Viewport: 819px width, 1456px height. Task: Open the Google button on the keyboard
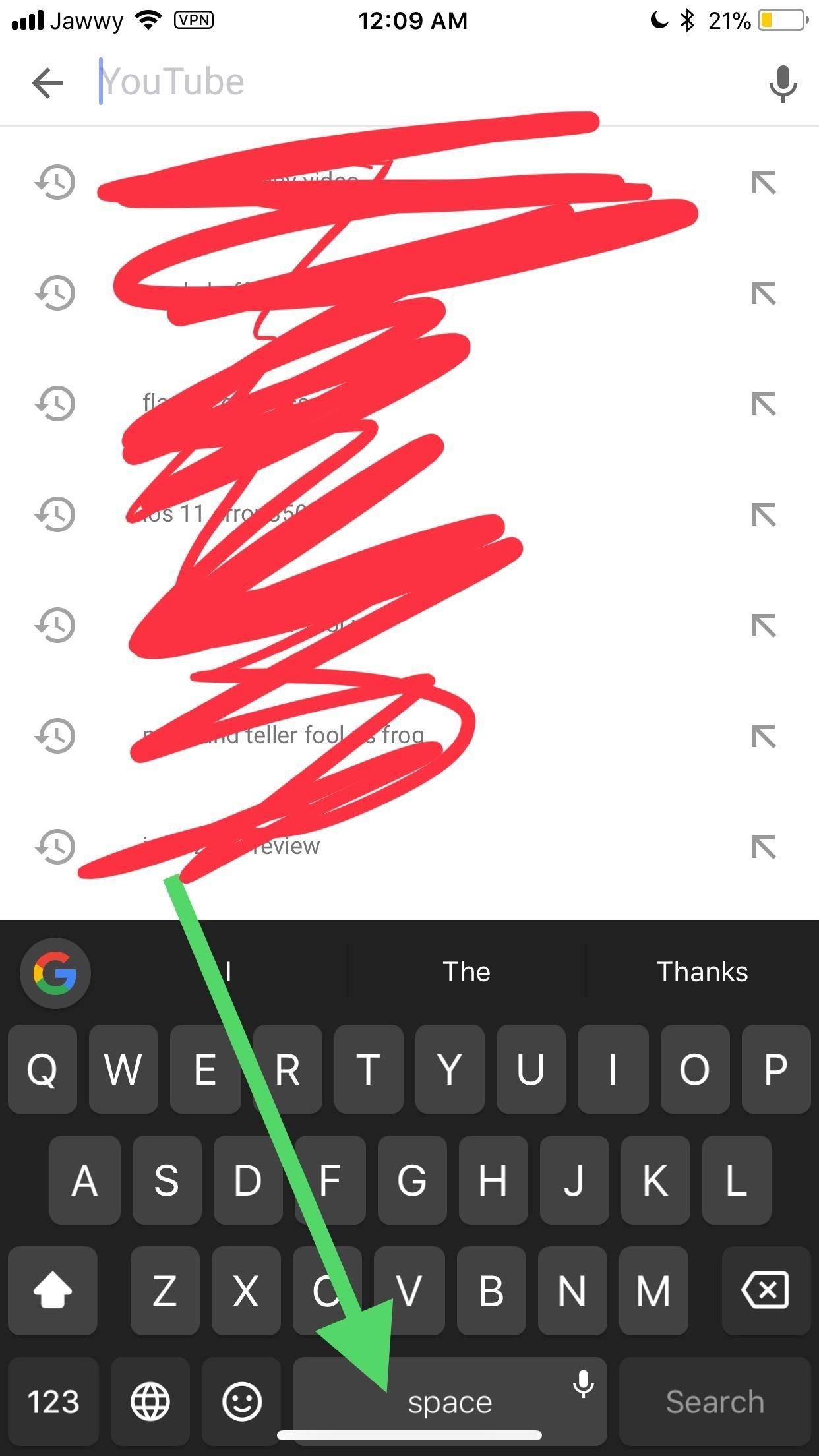[x=55, y=973]
